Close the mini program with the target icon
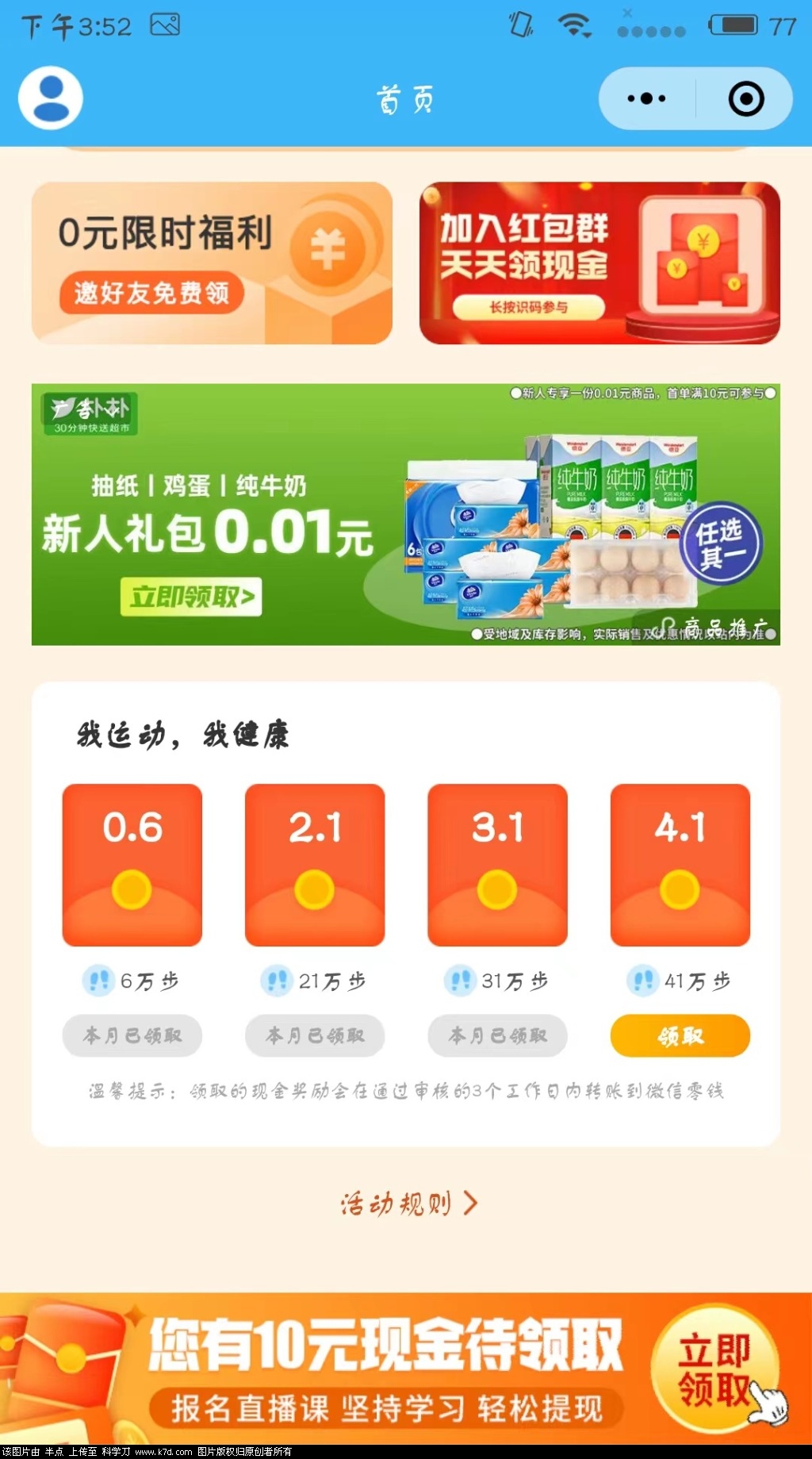The height and width of the screenshot is (1459, 812). click(745, 99)
